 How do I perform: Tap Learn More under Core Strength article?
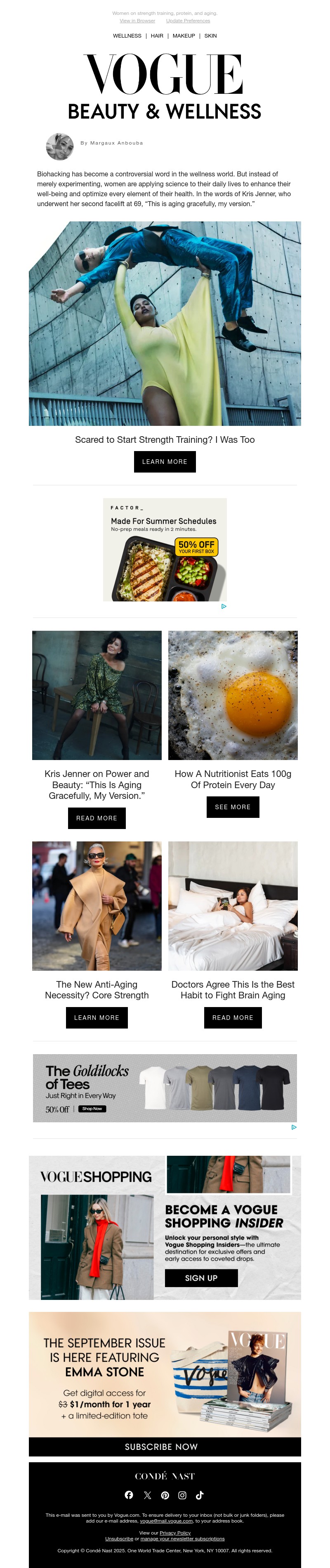97,1017
